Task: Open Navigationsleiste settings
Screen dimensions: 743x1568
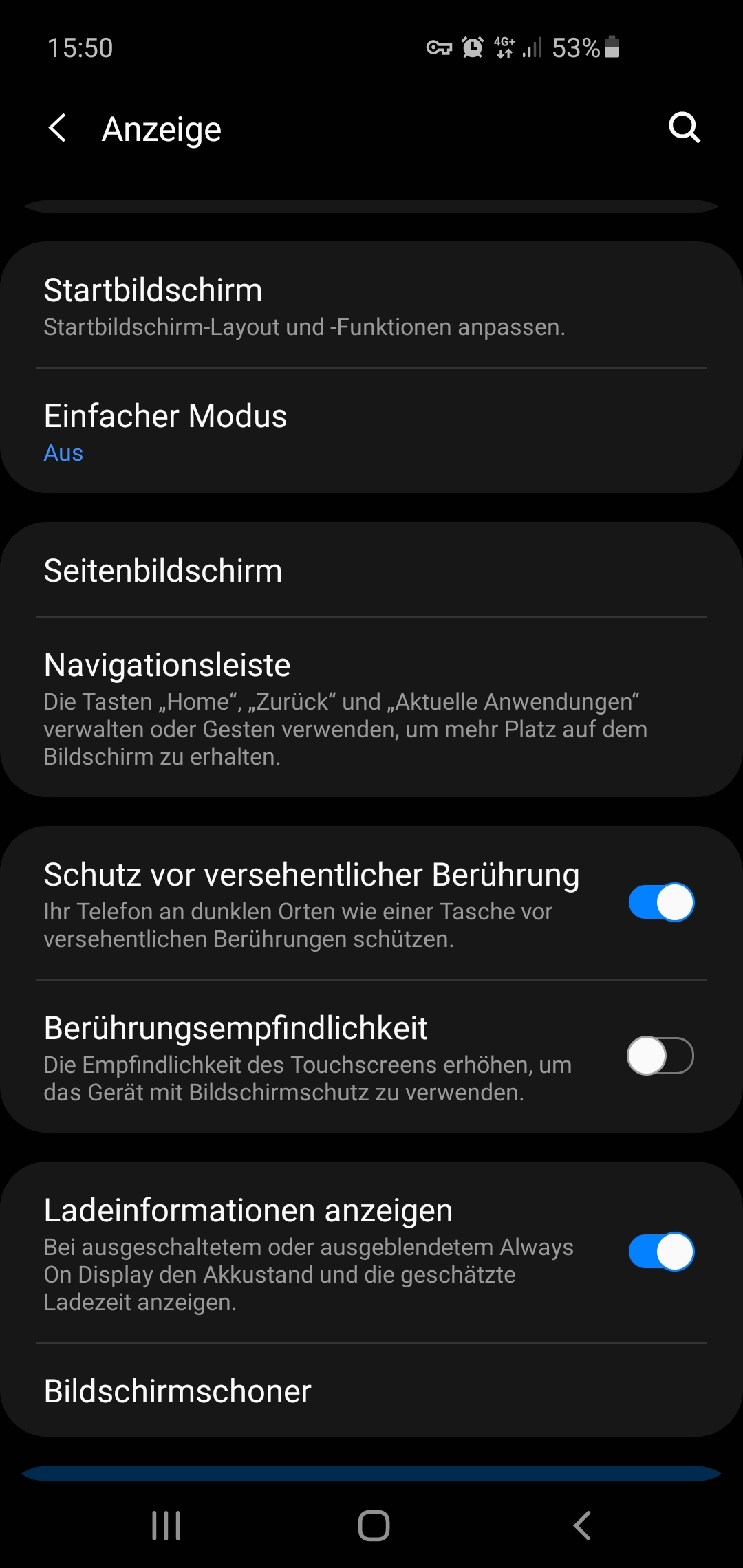Action: tap(371, 708)
